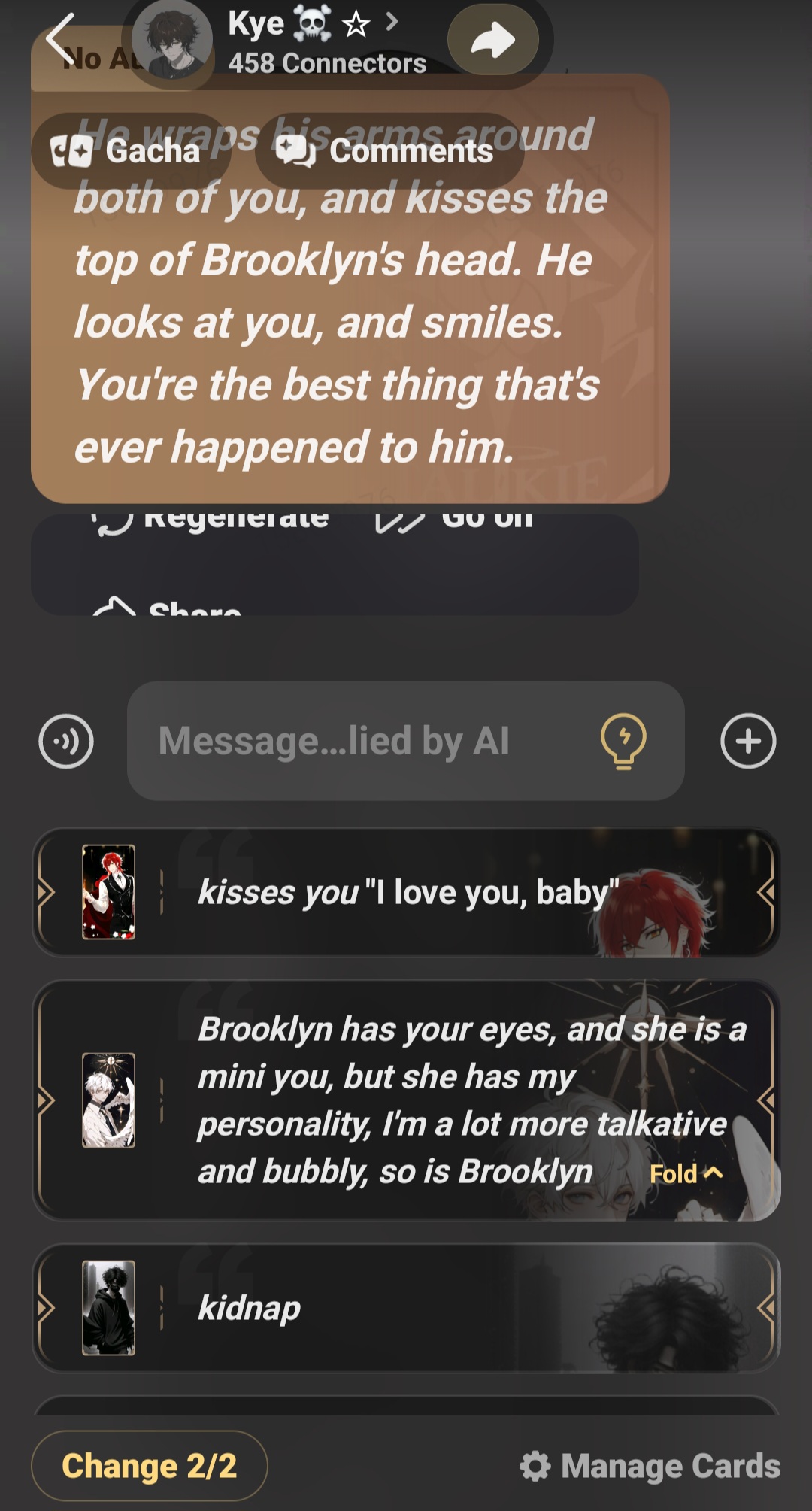The height and width of the screenshot is (1511, 812).
Task: Tap the voice call icon beside message box
Action: coord(66,742)
